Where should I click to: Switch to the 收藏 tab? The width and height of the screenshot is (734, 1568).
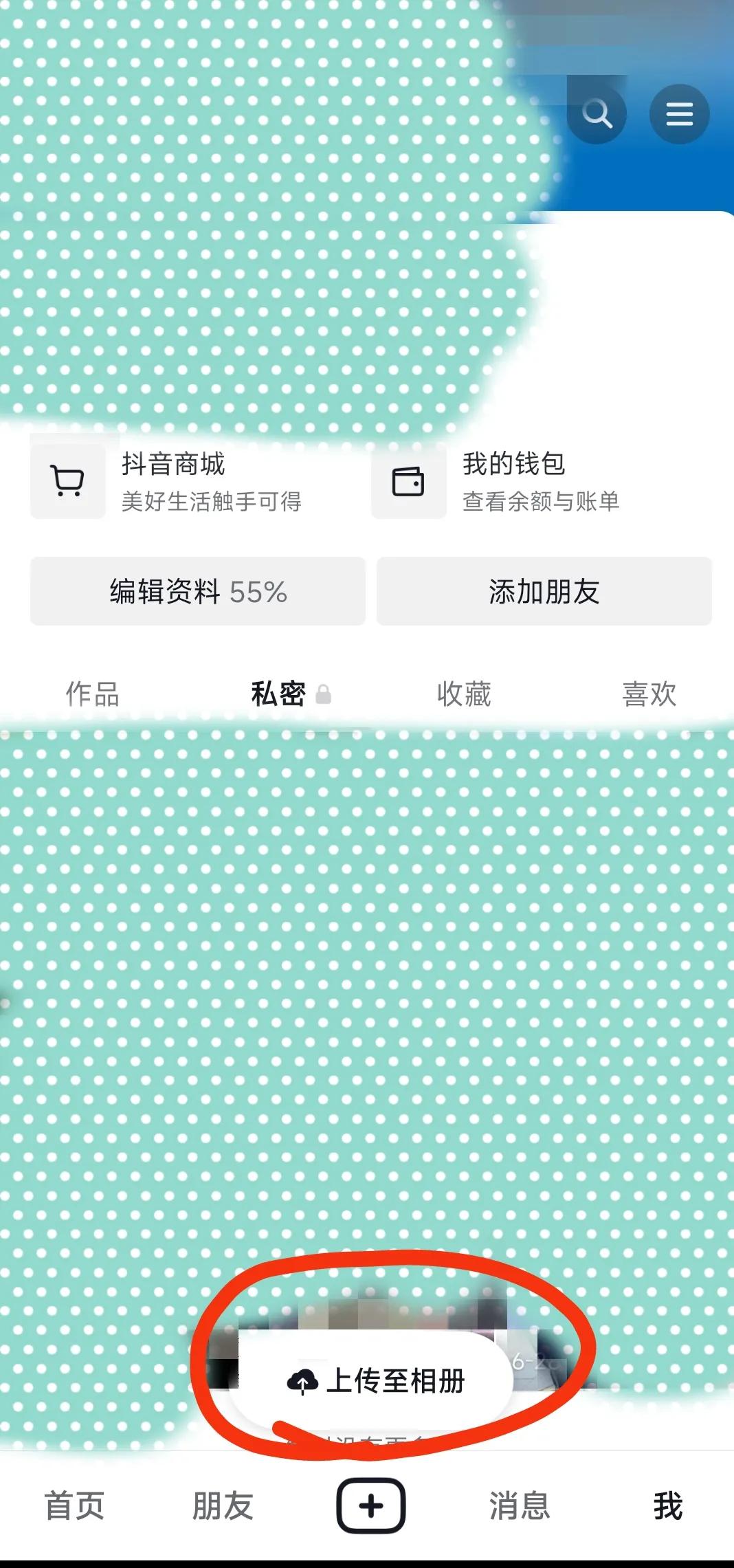(464, 695)
